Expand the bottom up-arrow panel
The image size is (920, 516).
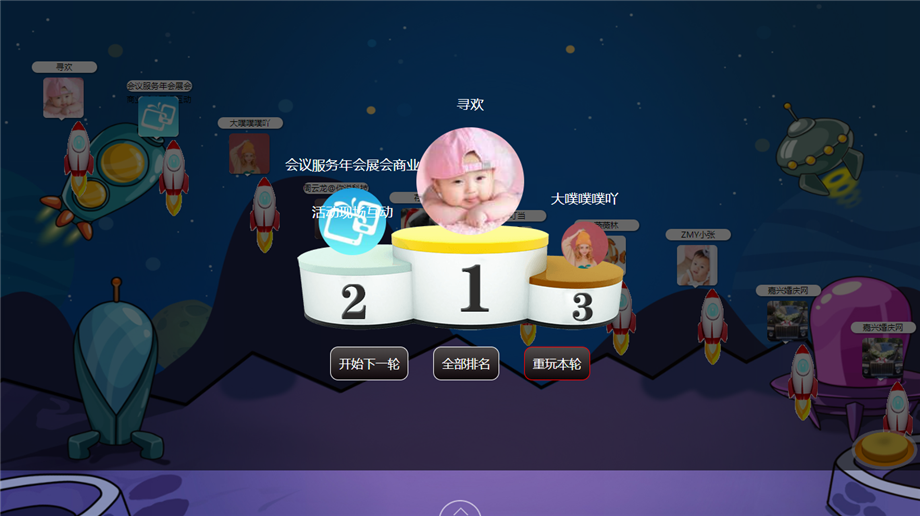pos(460,508)
